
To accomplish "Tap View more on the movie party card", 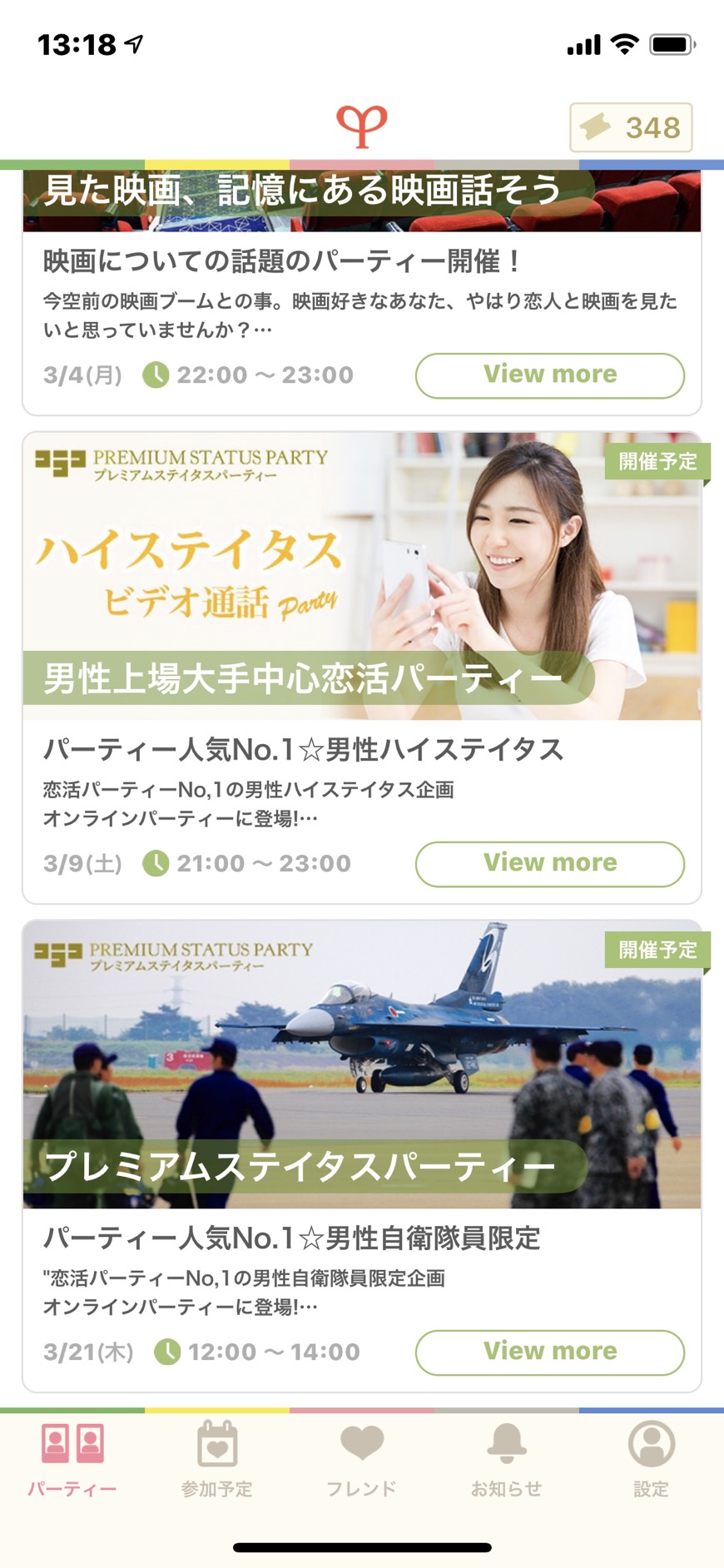I will coord(550,375).
